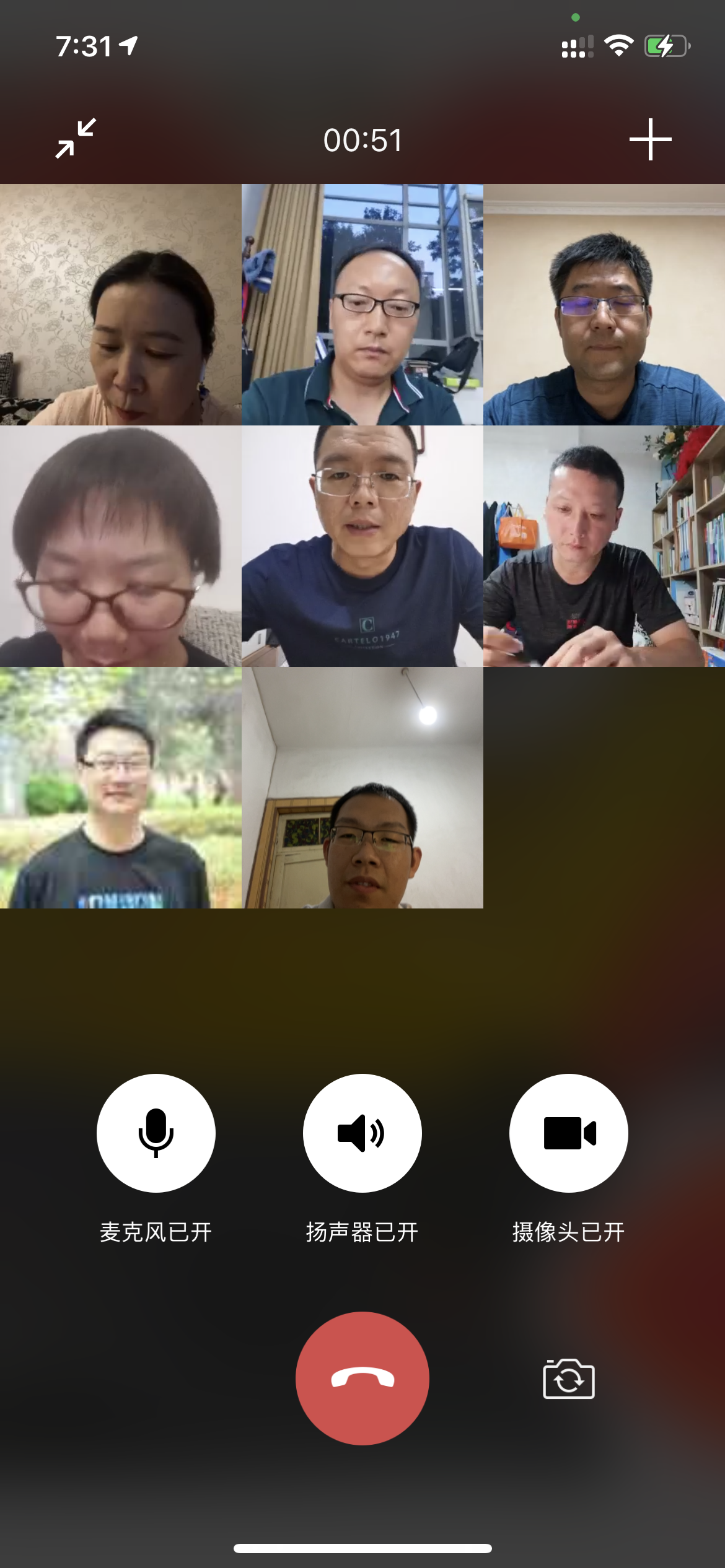Enlarge the video tile with floral wallpaper
This screenshot has width=725, height=1568.
pyautogui.click(x=121, y=304)
